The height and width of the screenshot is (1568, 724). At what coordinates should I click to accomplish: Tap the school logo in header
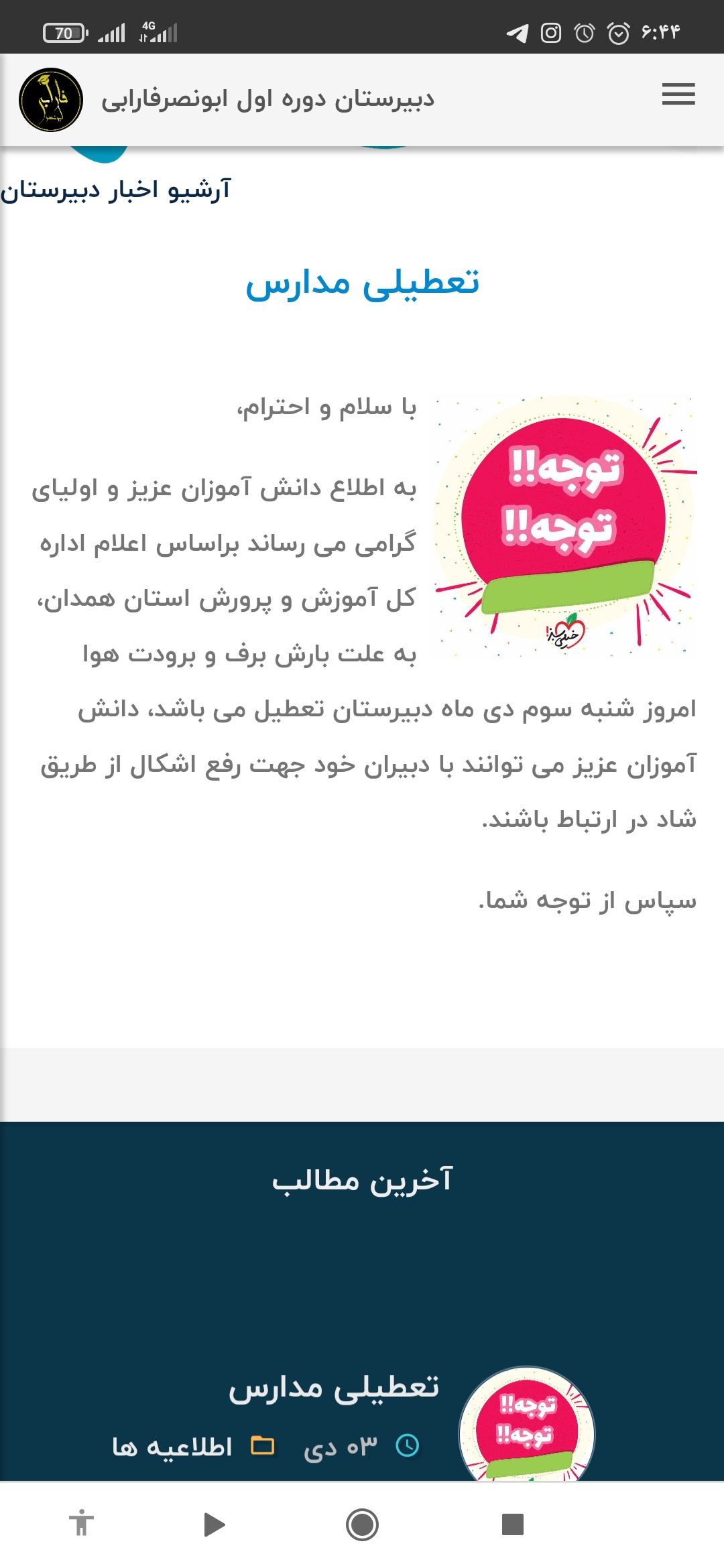click(x=51, y=100)
